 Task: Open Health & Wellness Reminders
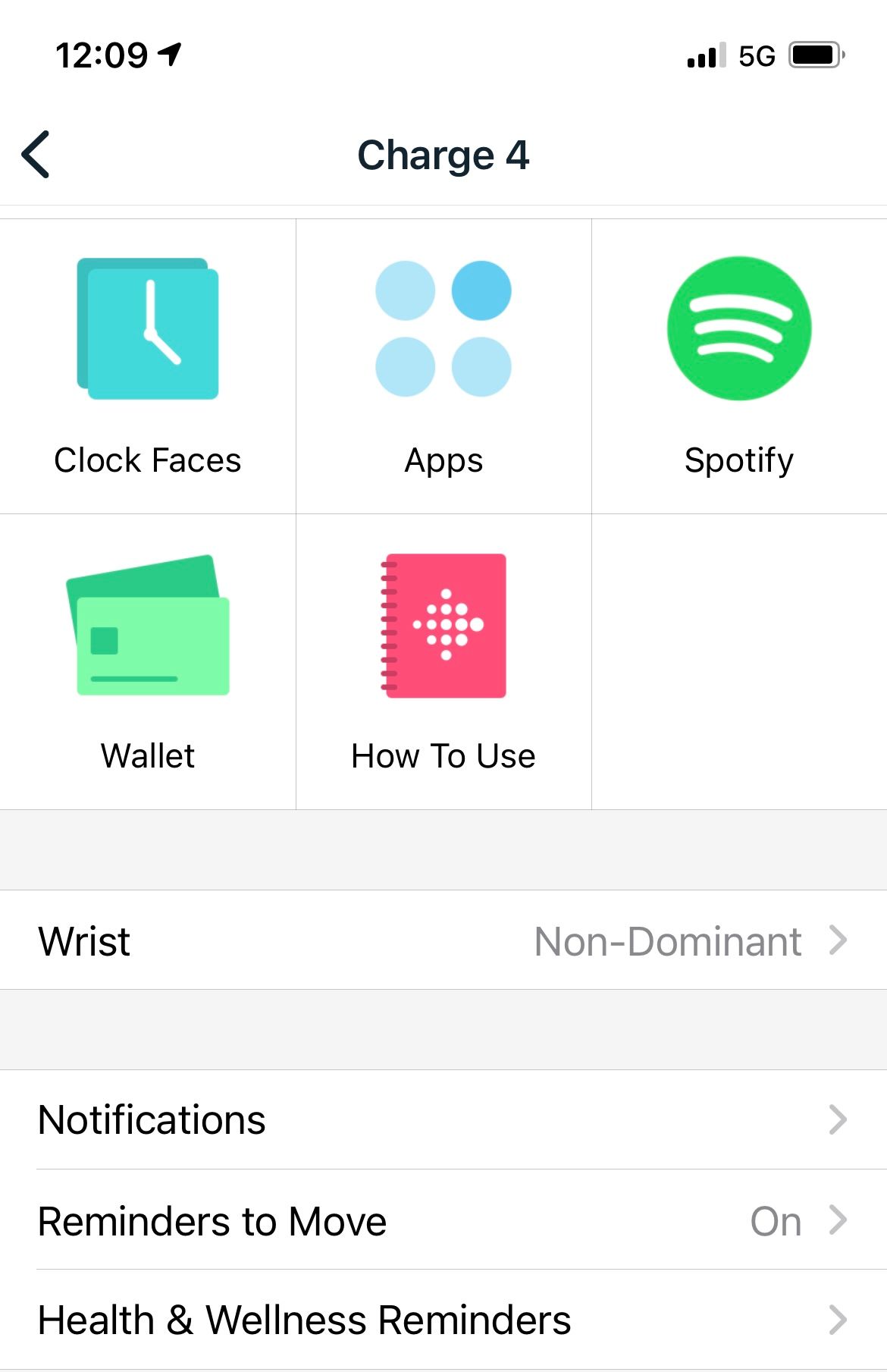point(443,1320)
